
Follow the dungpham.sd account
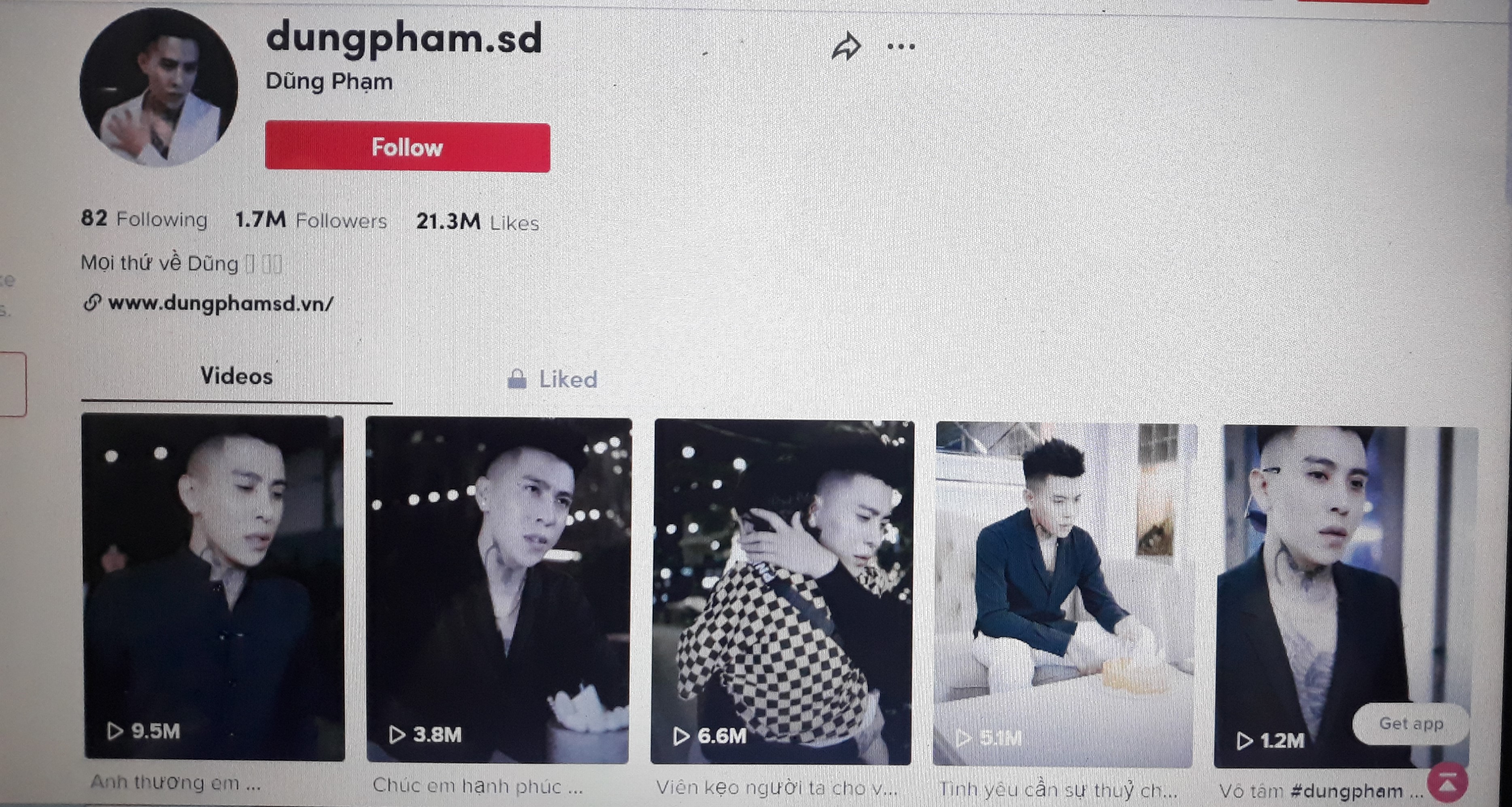point(408,147)
